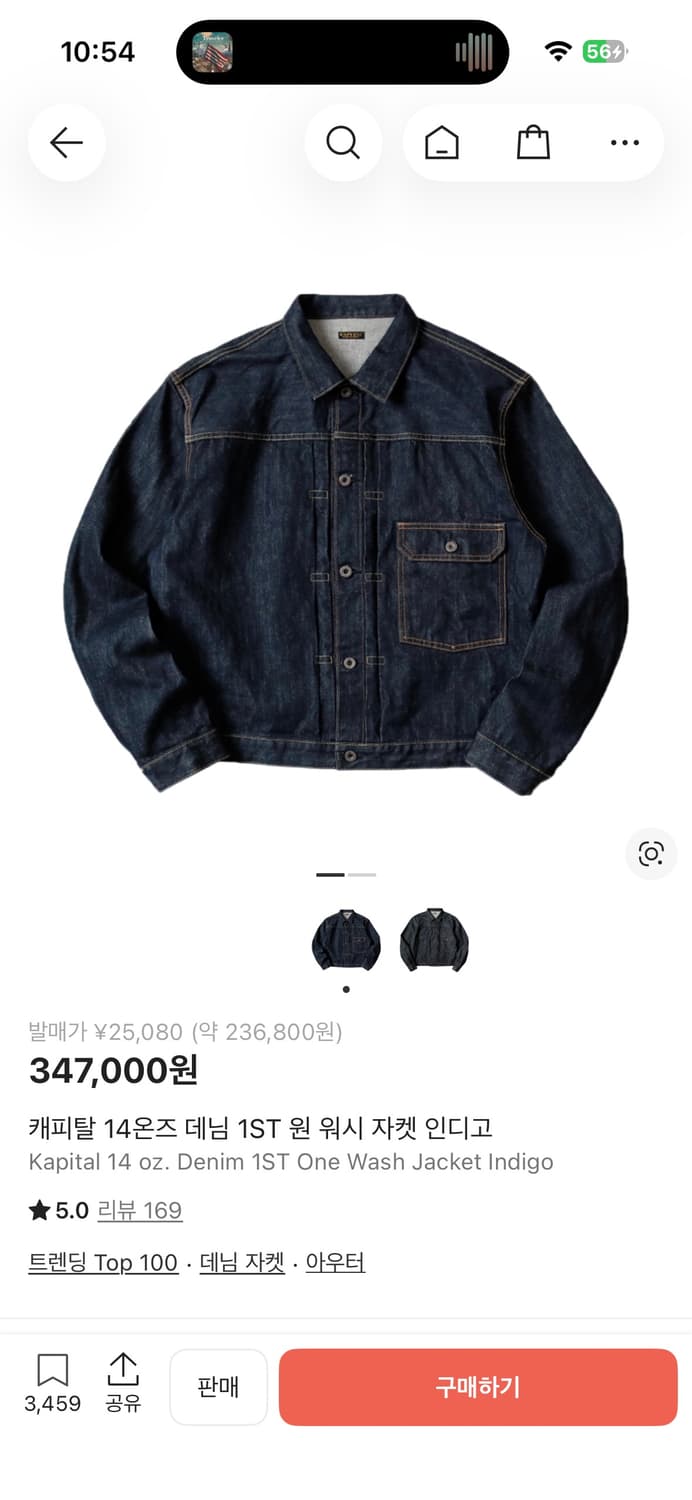The height and width of the screenshot is (1500, 692).
Task: View the main jacket product image
Action: point(346,545)
